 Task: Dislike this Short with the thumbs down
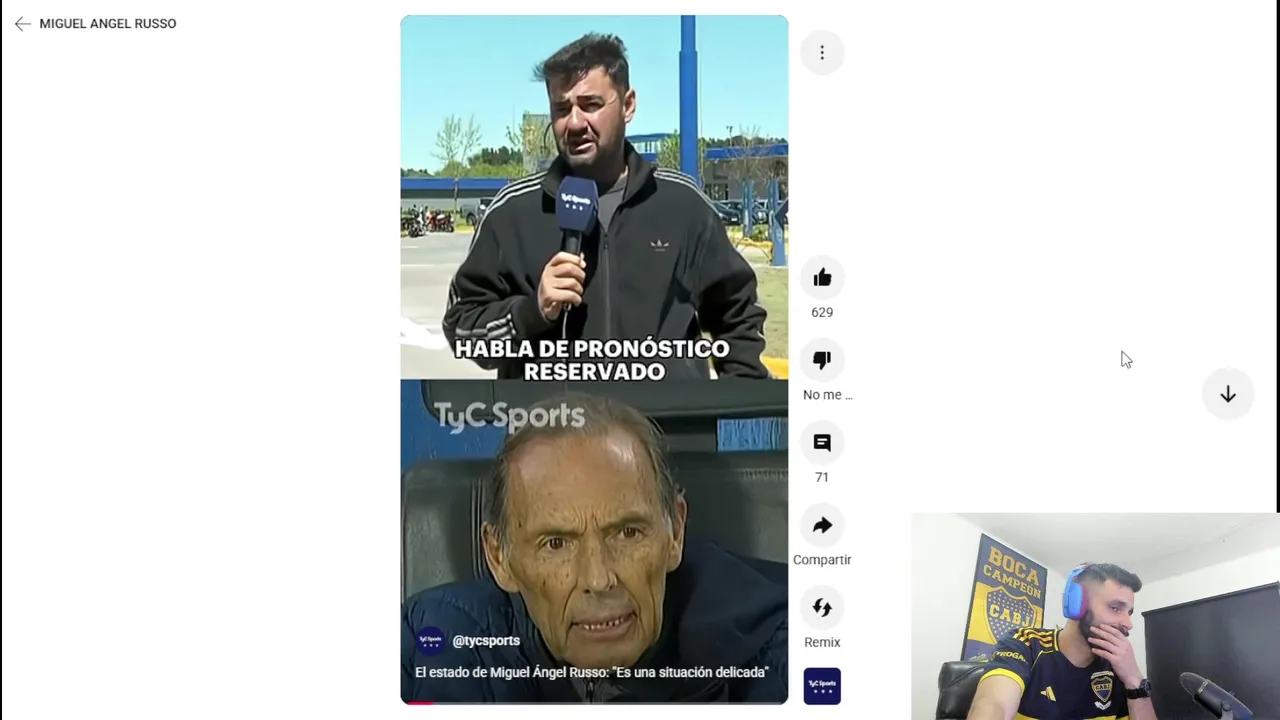[x=822, y=361]
